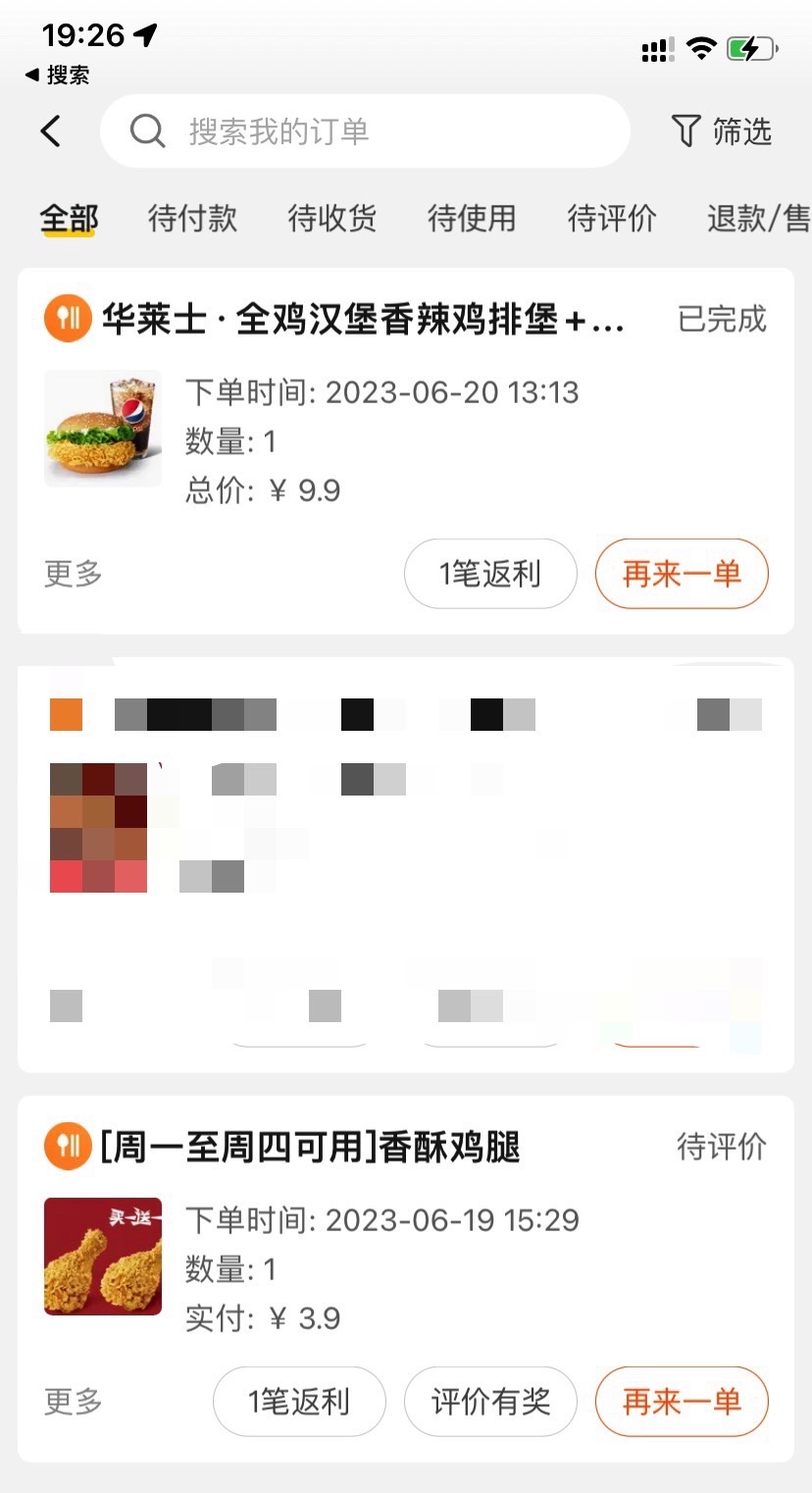
Task: Return to 搜索 via the status bar link
Action: point(57,75)
